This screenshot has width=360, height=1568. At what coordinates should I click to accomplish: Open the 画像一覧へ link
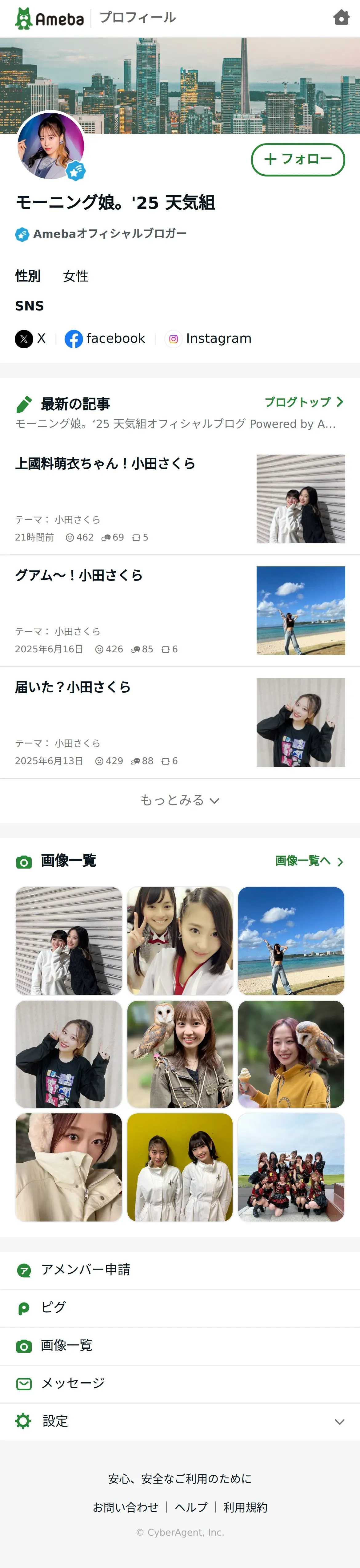(309, 861)
